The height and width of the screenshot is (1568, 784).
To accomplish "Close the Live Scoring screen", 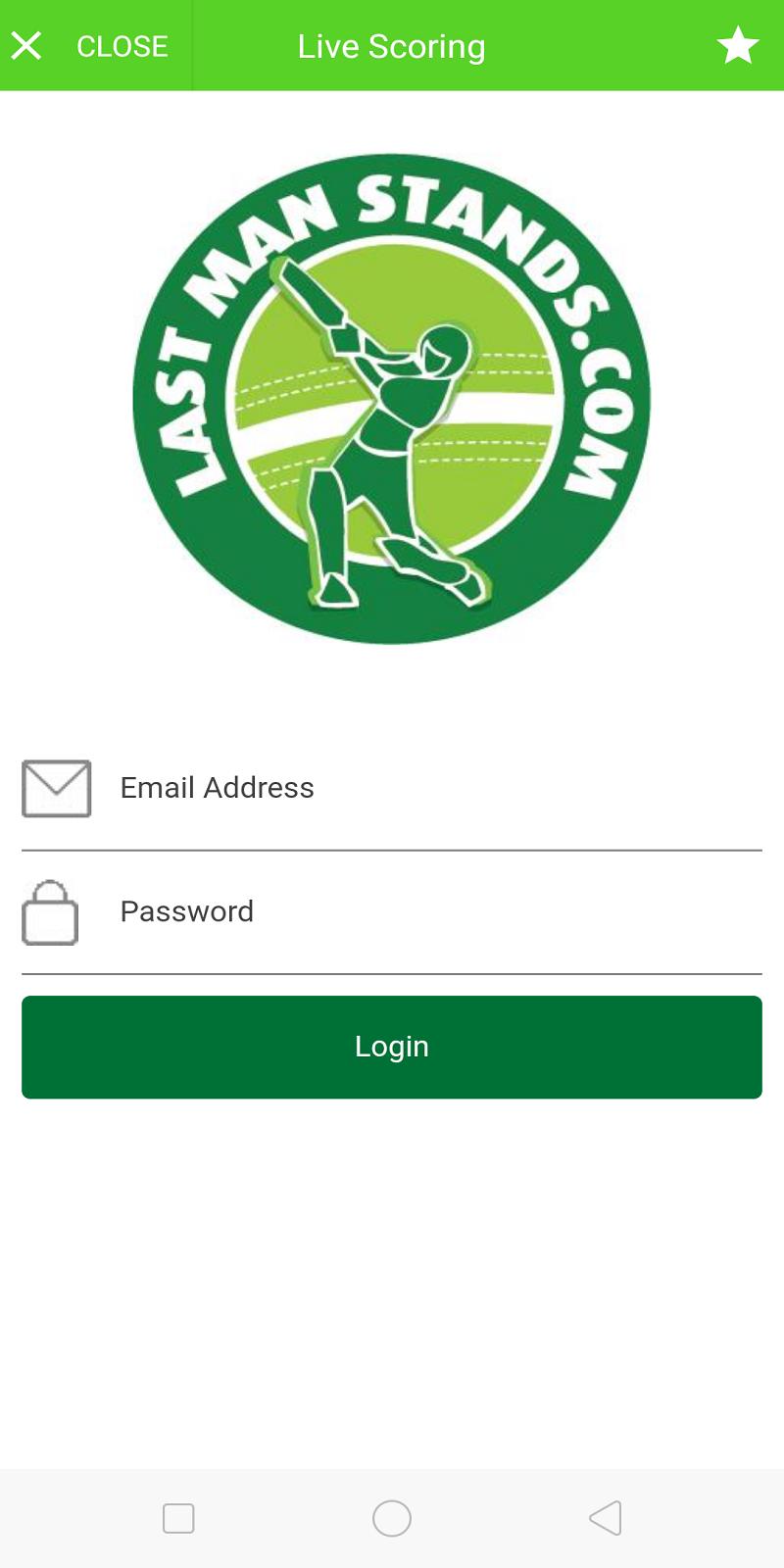I will click(93, 46).
